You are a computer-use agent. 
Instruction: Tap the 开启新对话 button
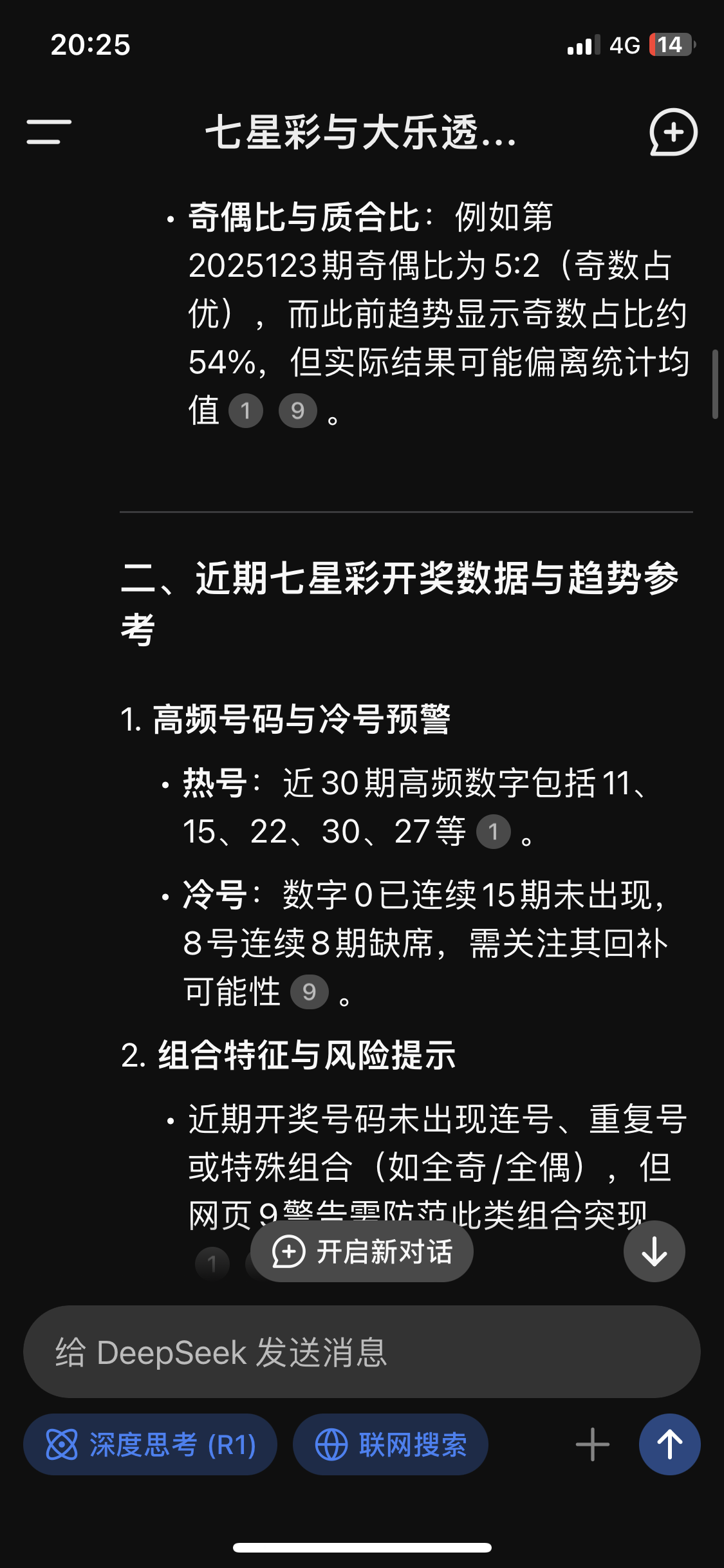[362, 1251]
